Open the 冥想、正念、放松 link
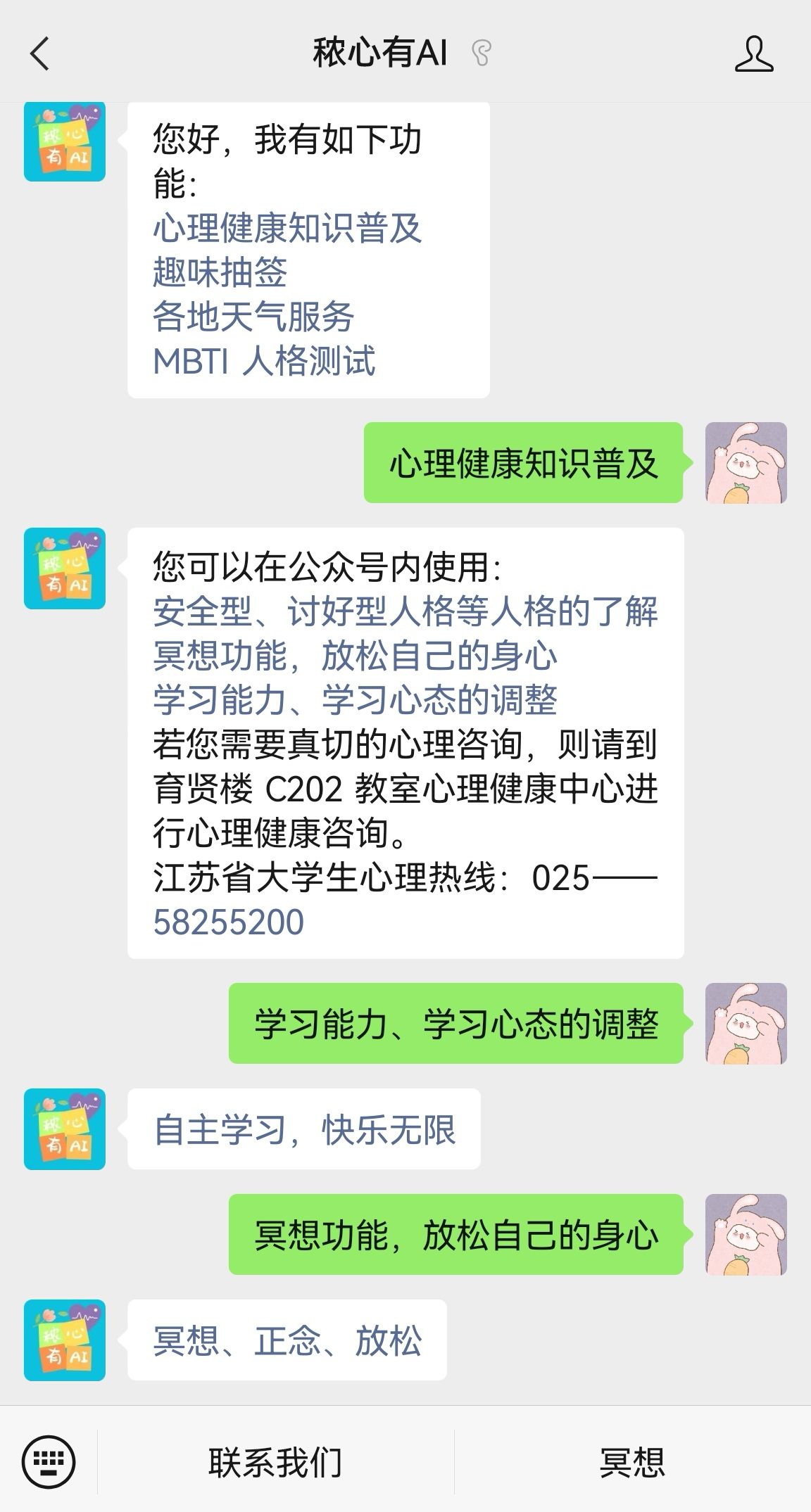 click(x=287, y=1340)
